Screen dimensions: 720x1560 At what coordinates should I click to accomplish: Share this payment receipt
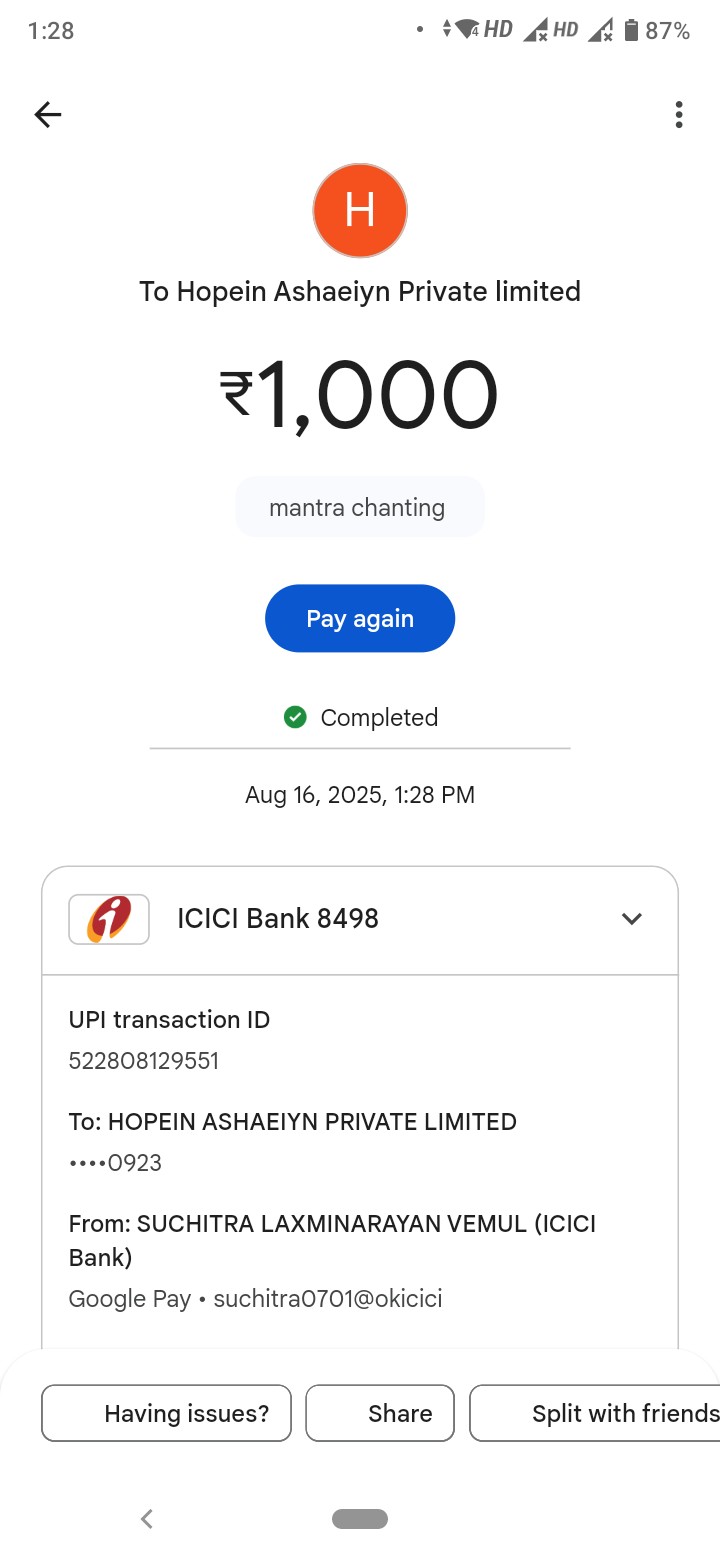point(380,1413)
